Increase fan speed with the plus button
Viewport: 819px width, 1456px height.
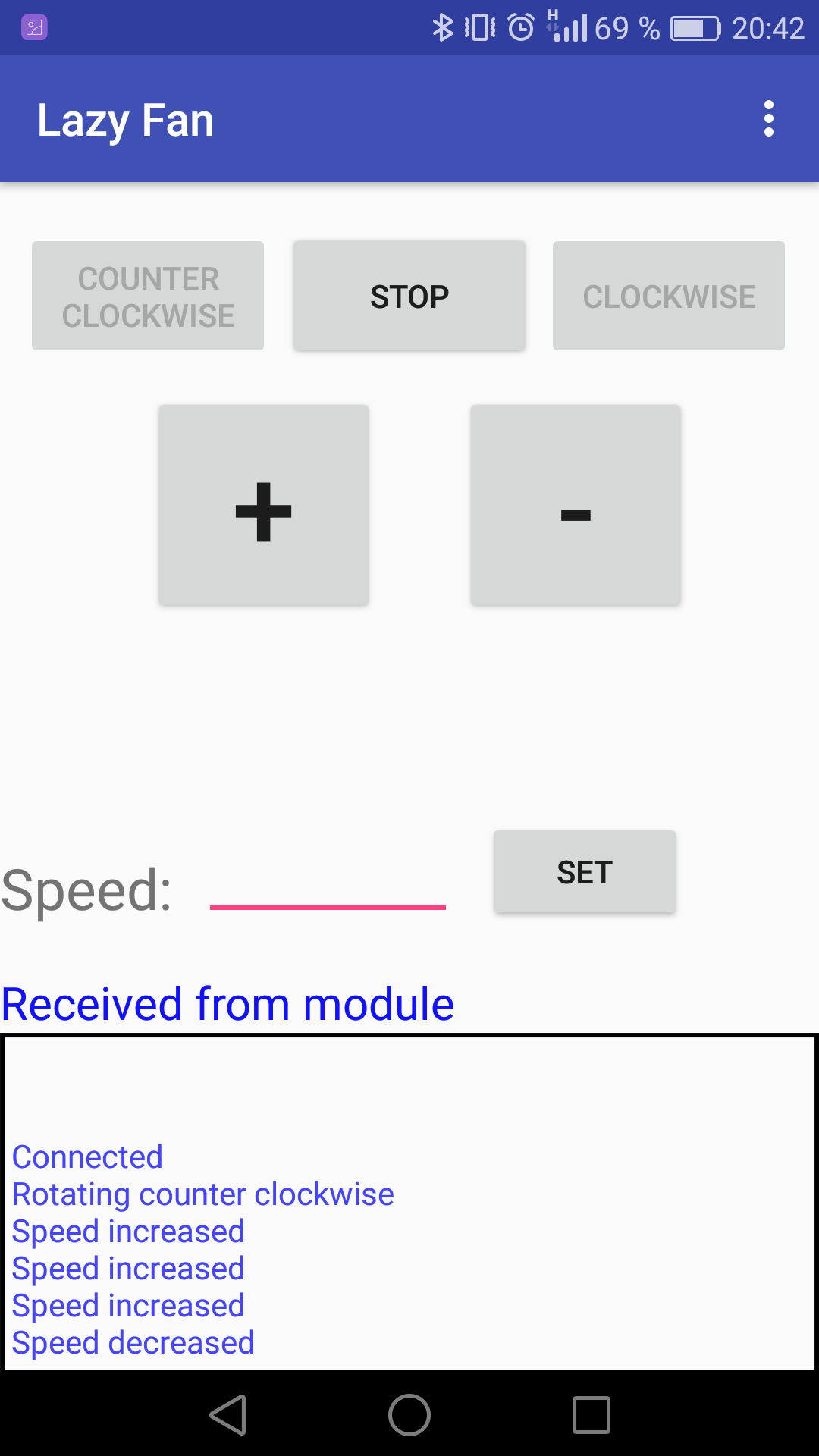[x=264, y=505]
